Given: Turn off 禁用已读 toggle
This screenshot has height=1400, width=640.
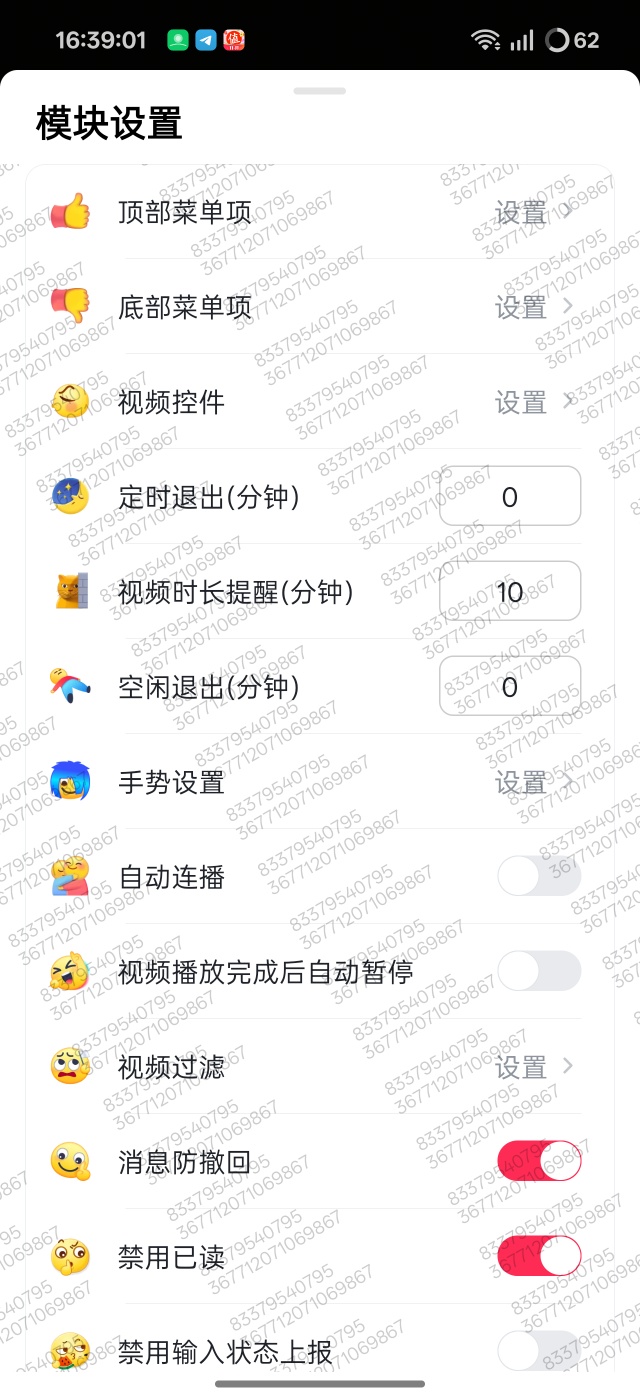Looking at the screenshot, I should (x=538, y=1256).
